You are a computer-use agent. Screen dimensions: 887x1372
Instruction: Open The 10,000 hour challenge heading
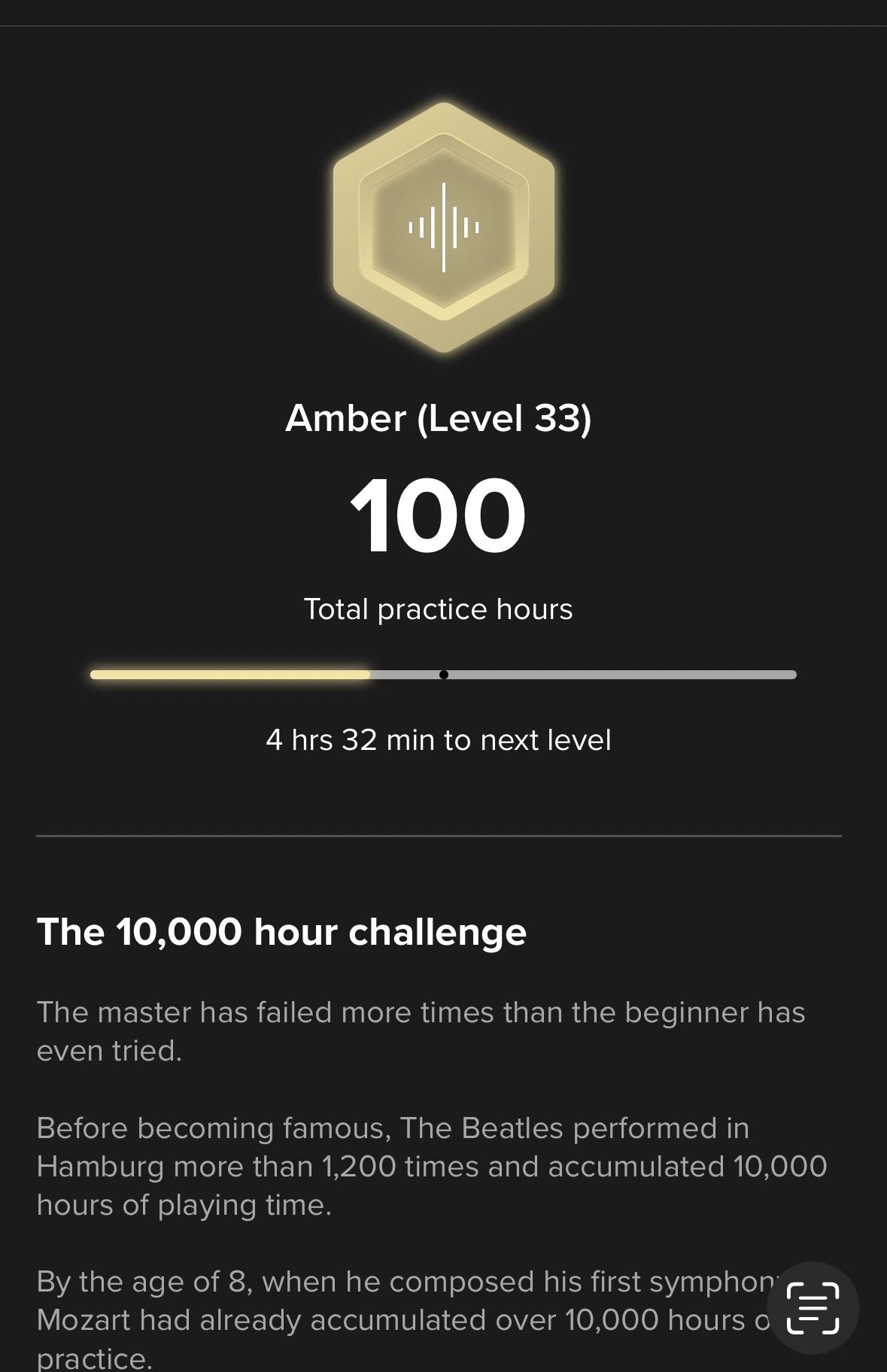(284, 932)
